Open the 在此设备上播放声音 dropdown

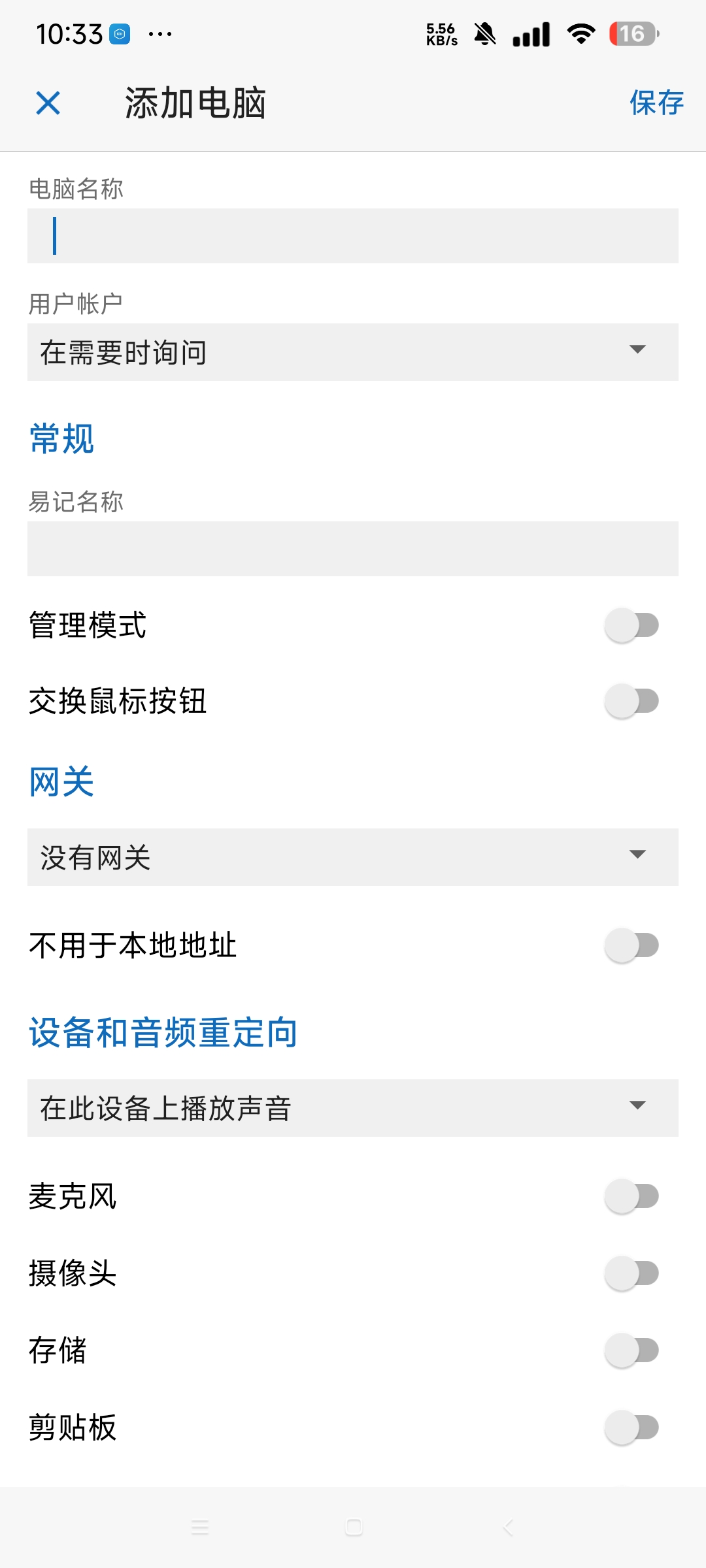click(x=353, y=1108)
